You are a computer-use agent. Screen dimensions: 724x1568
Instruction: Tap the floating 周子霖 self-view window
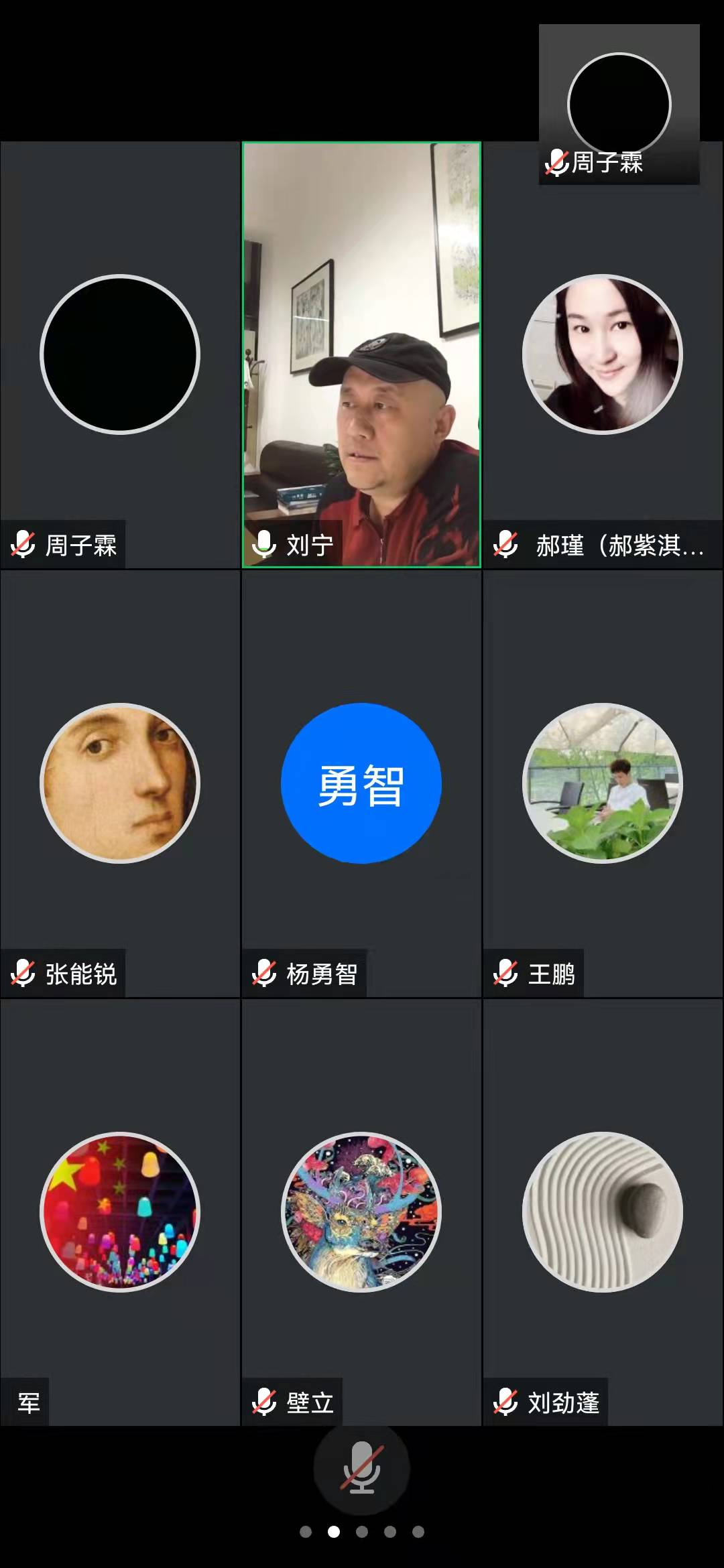[x=619, y=104]
